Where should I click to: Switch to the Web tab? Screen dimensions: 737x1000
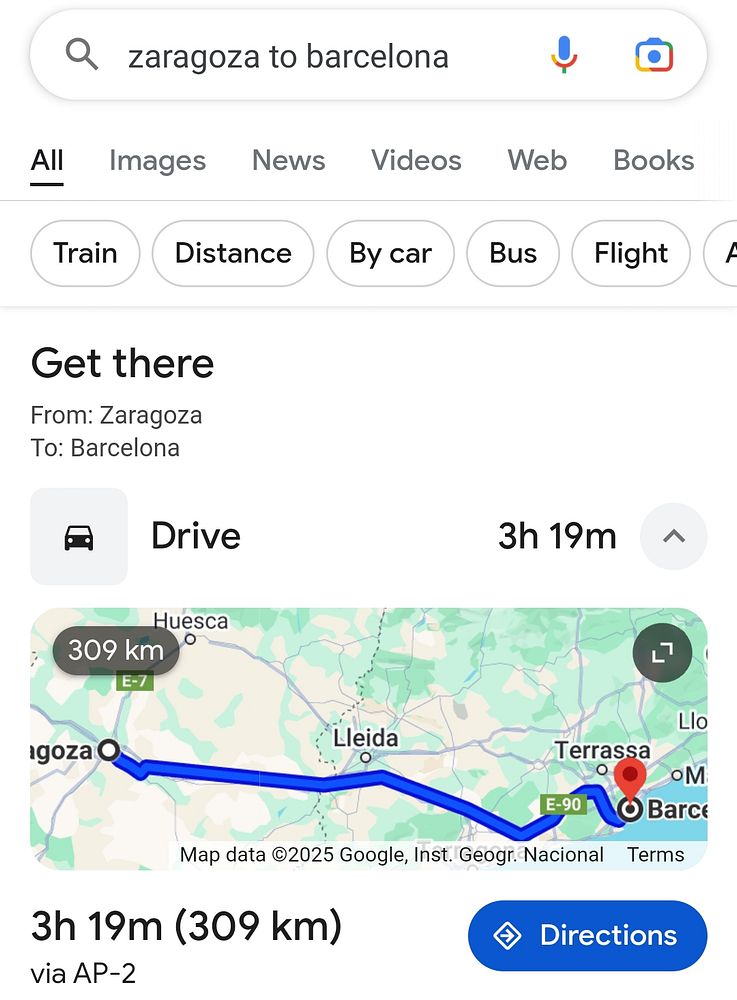point(537,160)
